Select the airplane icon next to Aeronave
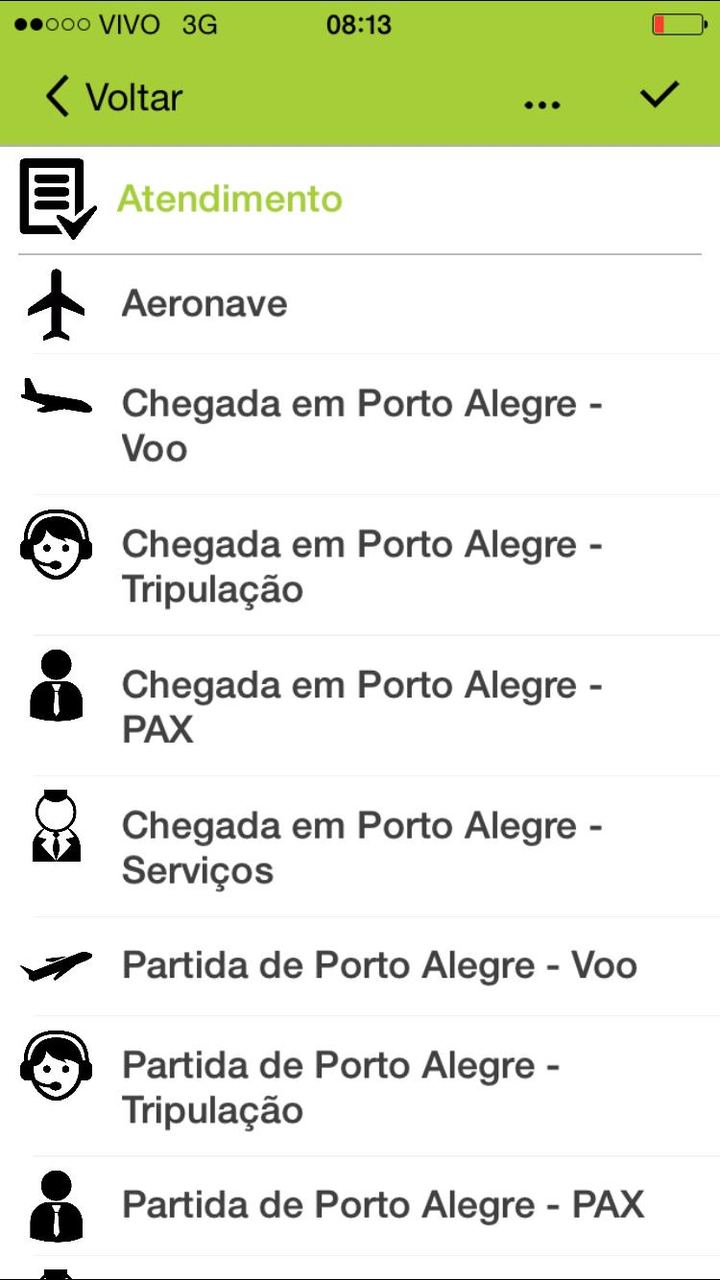The height and width of the screenshot is (1280, 720). [x=57, y=303]
